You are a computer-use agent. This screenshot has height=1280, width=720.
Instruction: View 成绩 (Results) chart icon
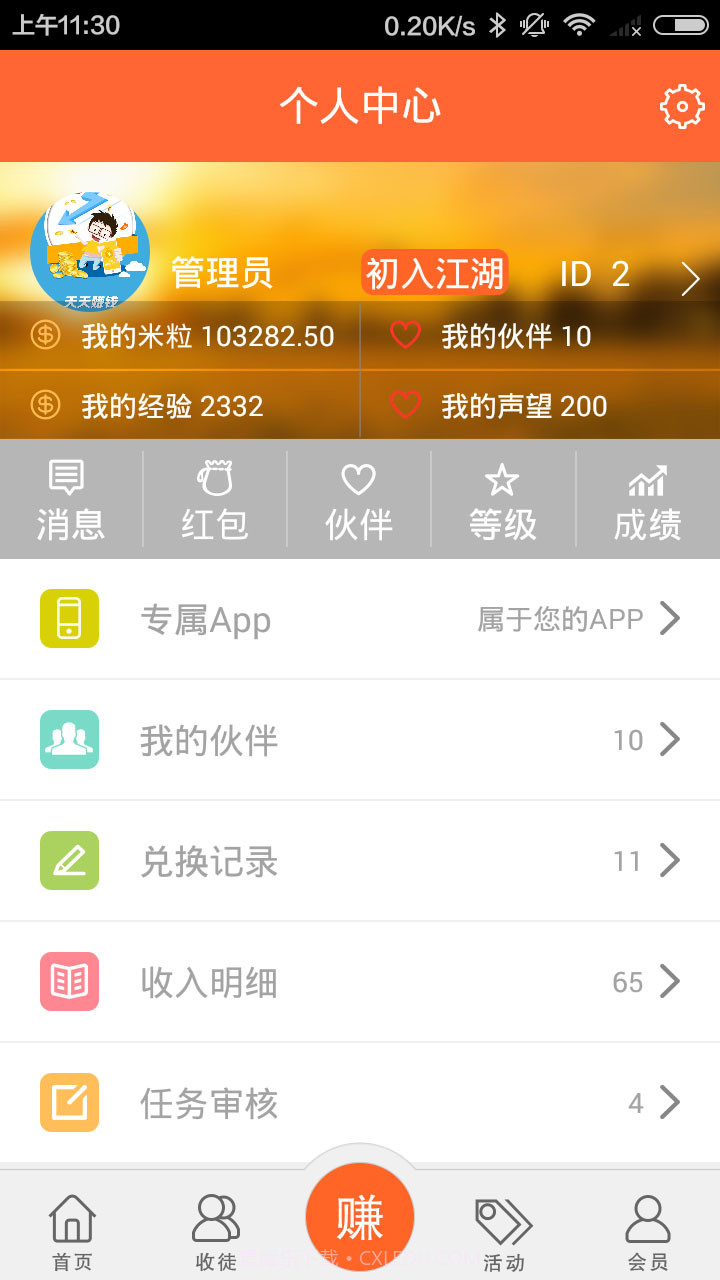(x=647, y=497)
